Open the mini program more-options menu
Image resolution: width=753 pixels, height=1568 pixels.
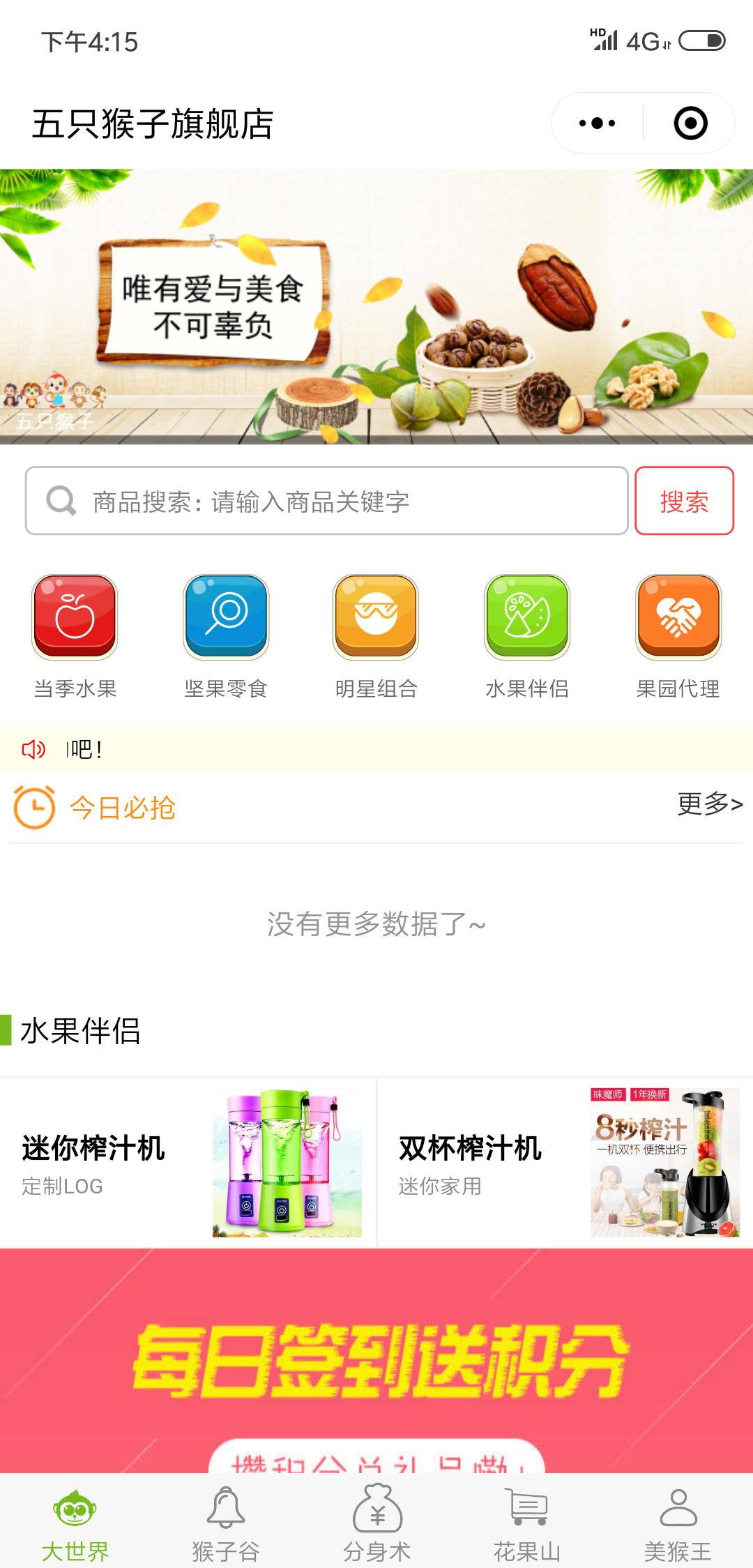(598, 123)
